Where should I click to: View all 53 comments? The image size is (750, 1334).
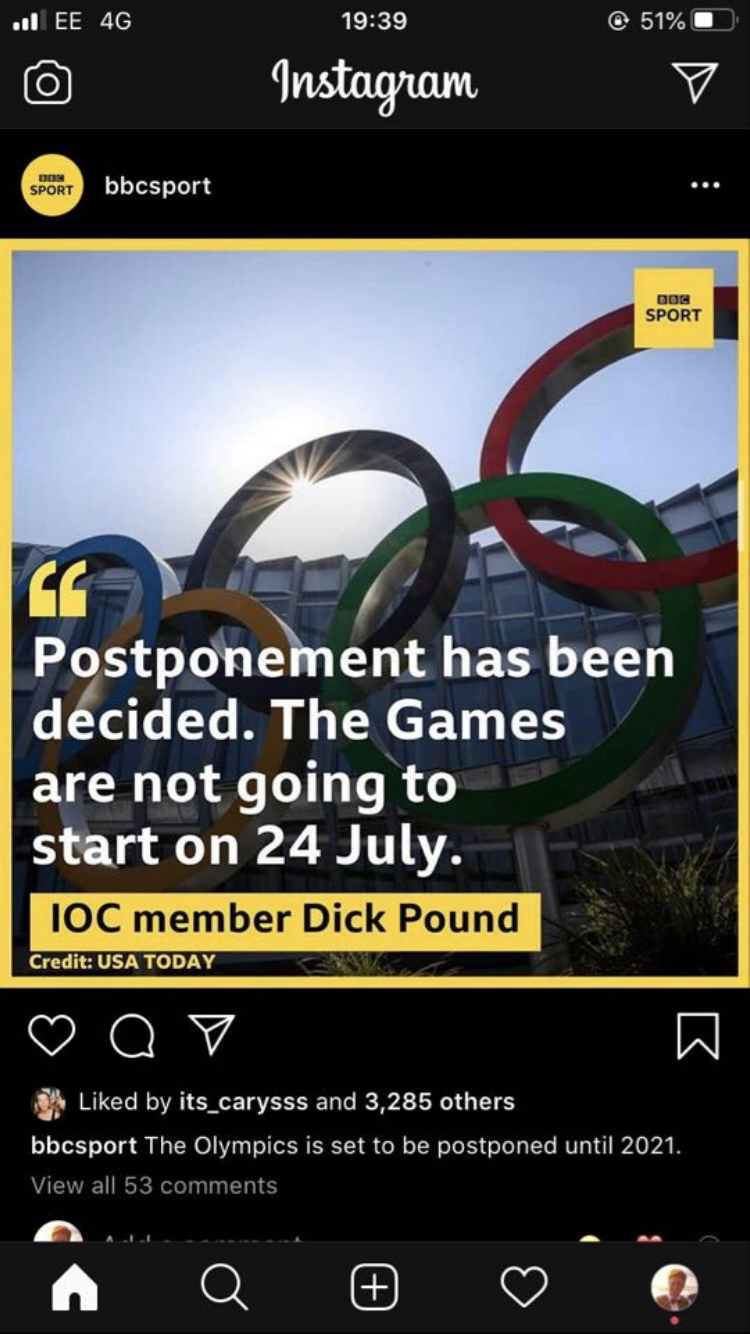pyautogui.click(x=154, y=1186)
